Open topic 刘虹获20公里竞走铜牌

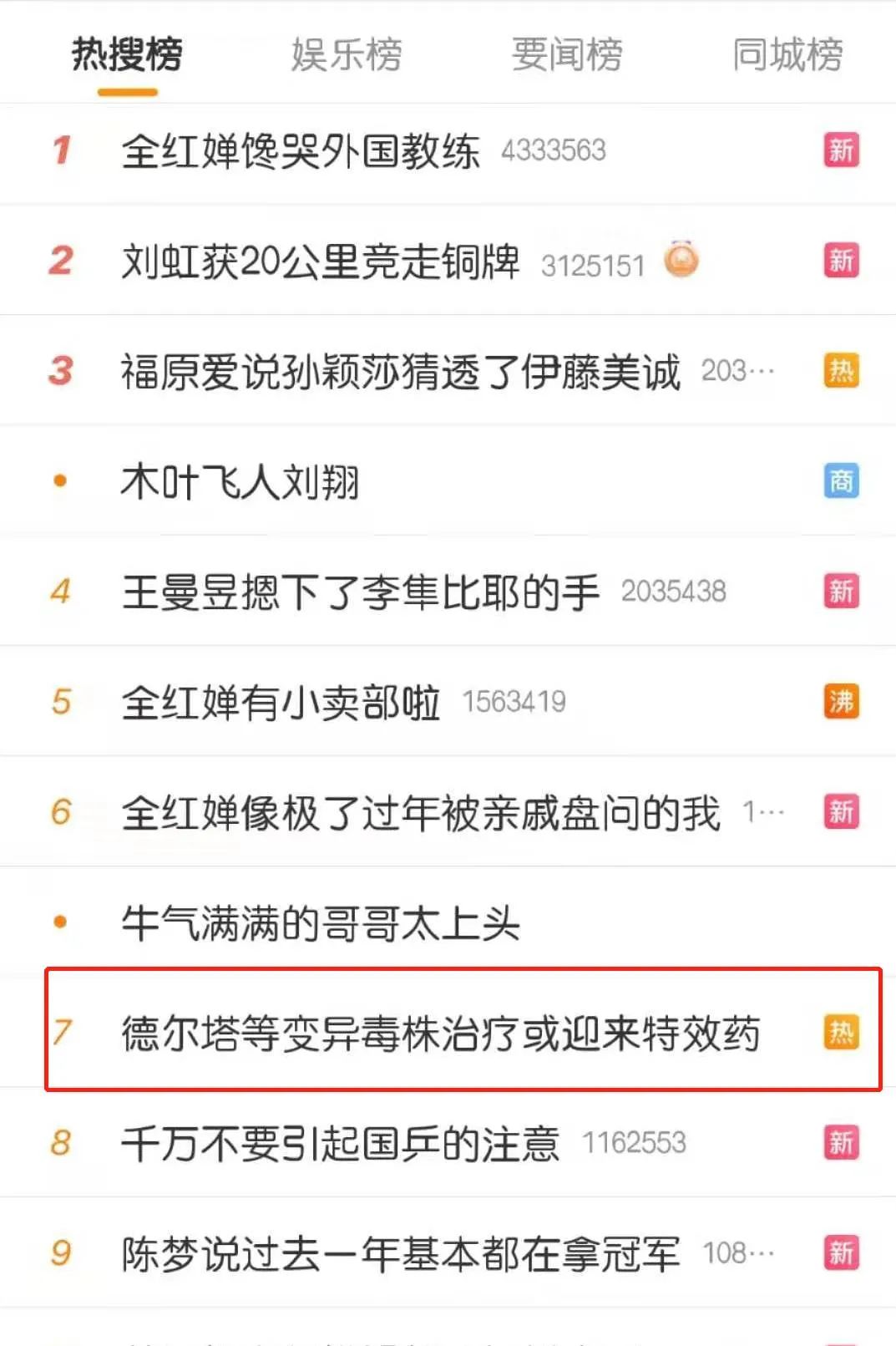(x=321, y=262)
